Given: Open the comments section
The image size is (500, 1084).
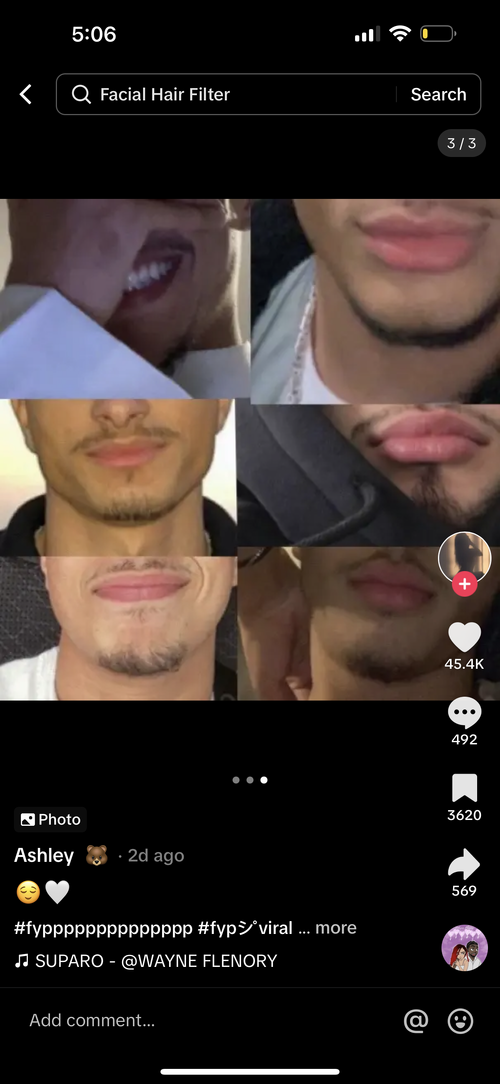Looking at the screenshot, I should (464, 713).
